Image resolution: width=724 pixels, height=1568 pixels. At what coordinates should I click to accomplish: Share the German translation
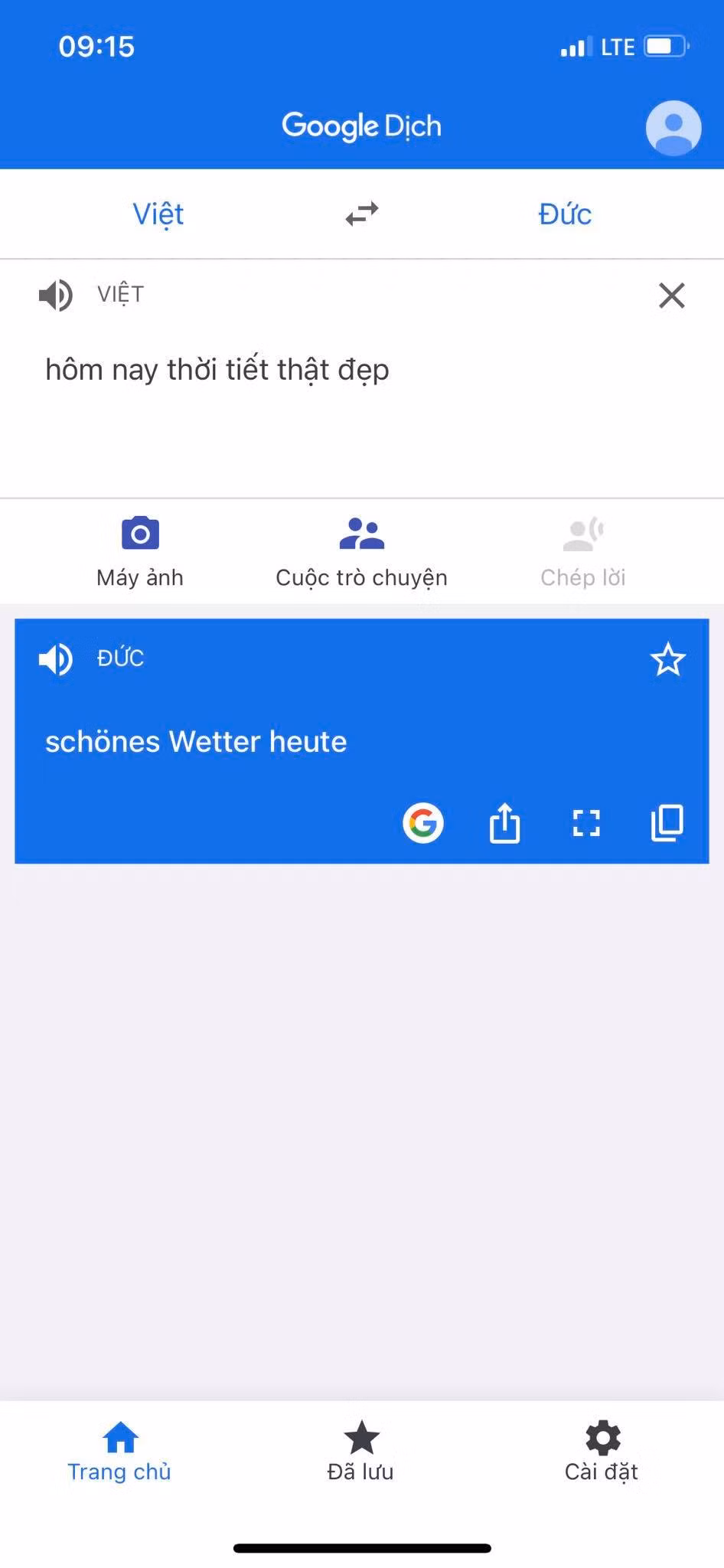tap(504, 823)
